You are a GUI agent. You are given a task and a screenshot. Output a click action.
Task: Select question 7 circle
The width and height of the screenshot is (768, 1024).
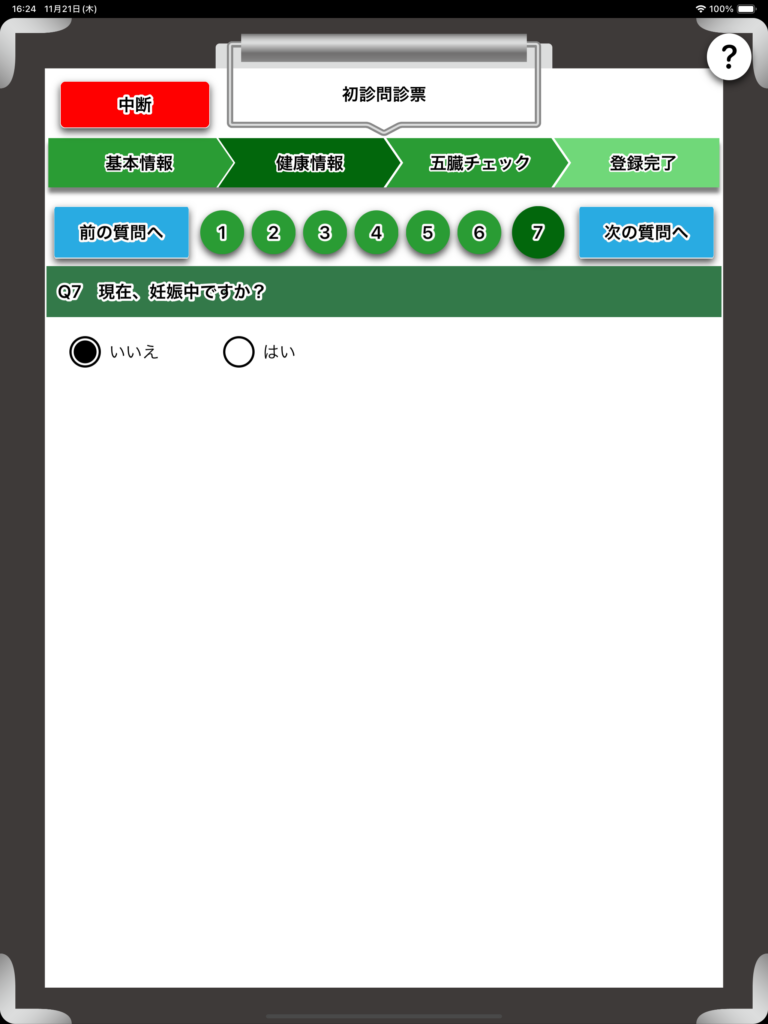coord(538,233)
